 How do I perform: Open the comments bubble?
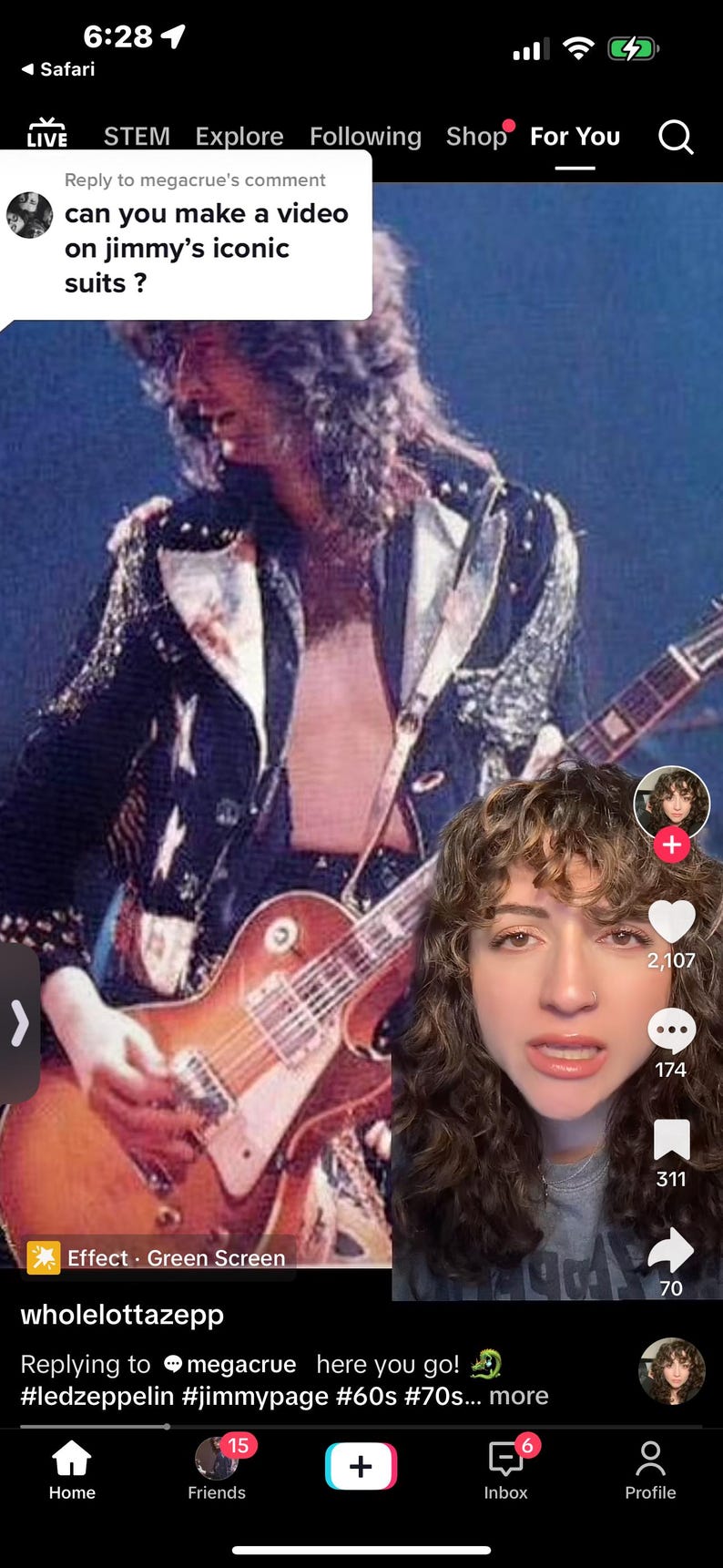pos(671,1031)
